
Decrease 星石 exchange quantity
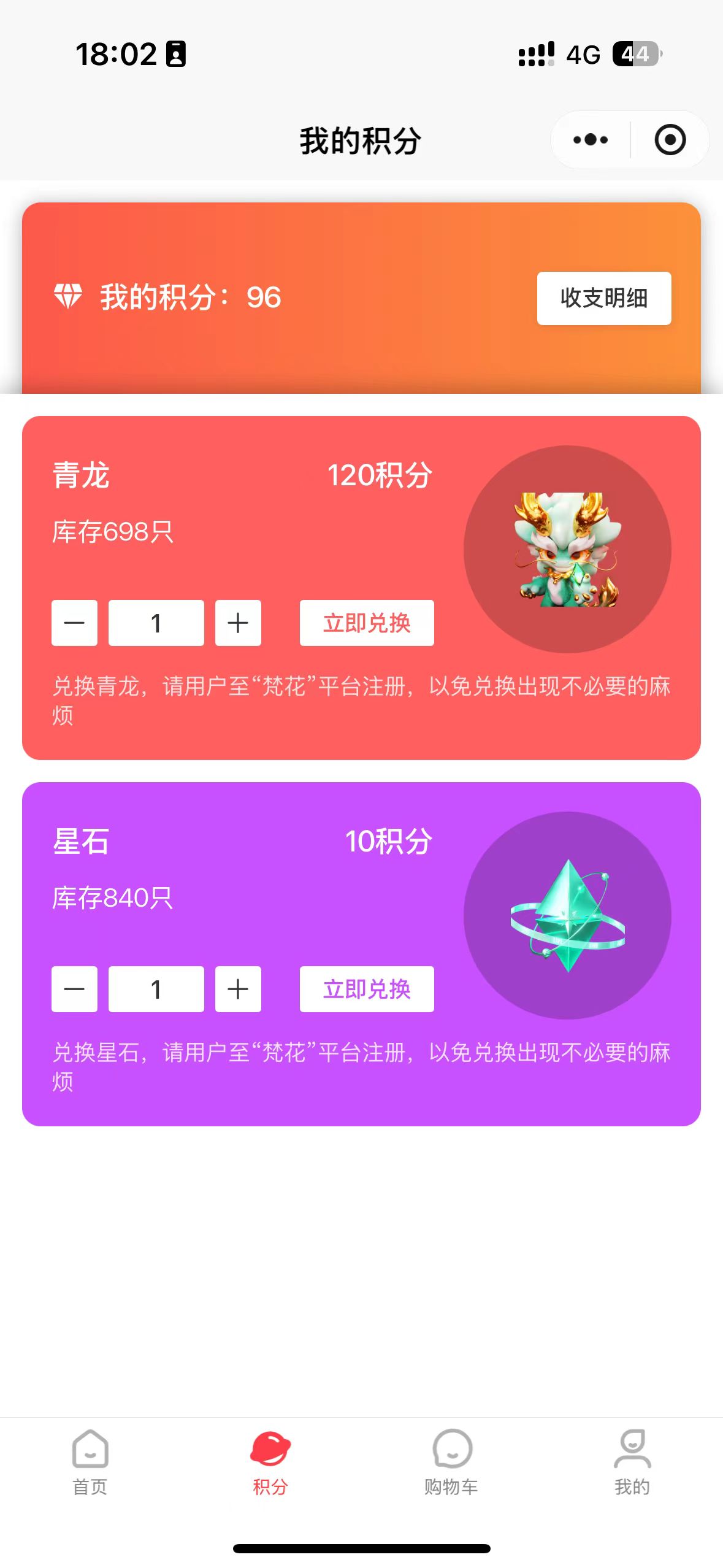click(74, 989)
